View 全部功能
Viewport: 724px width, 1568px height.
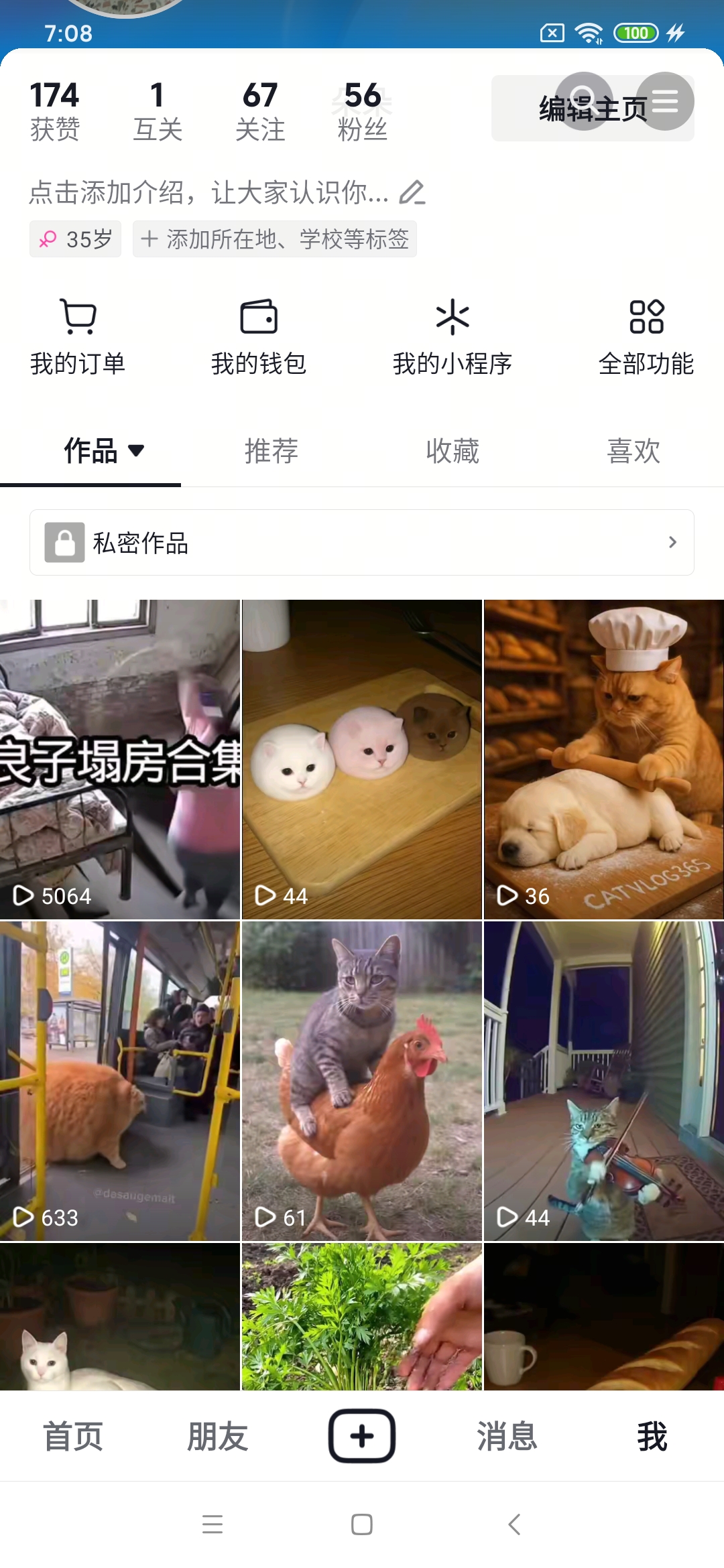point(646,336)
